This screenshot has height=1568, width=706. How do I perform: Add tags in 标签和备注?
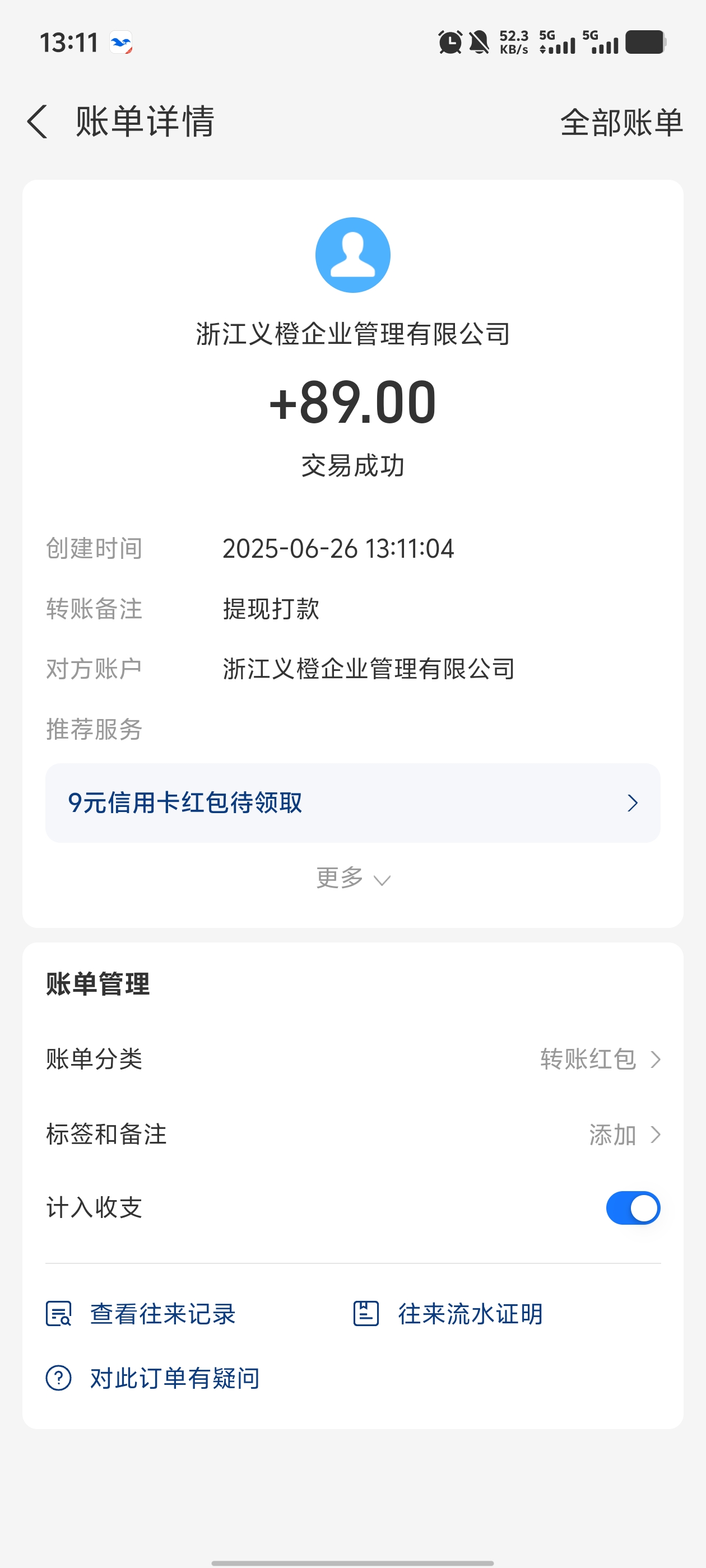point(352,1135)
